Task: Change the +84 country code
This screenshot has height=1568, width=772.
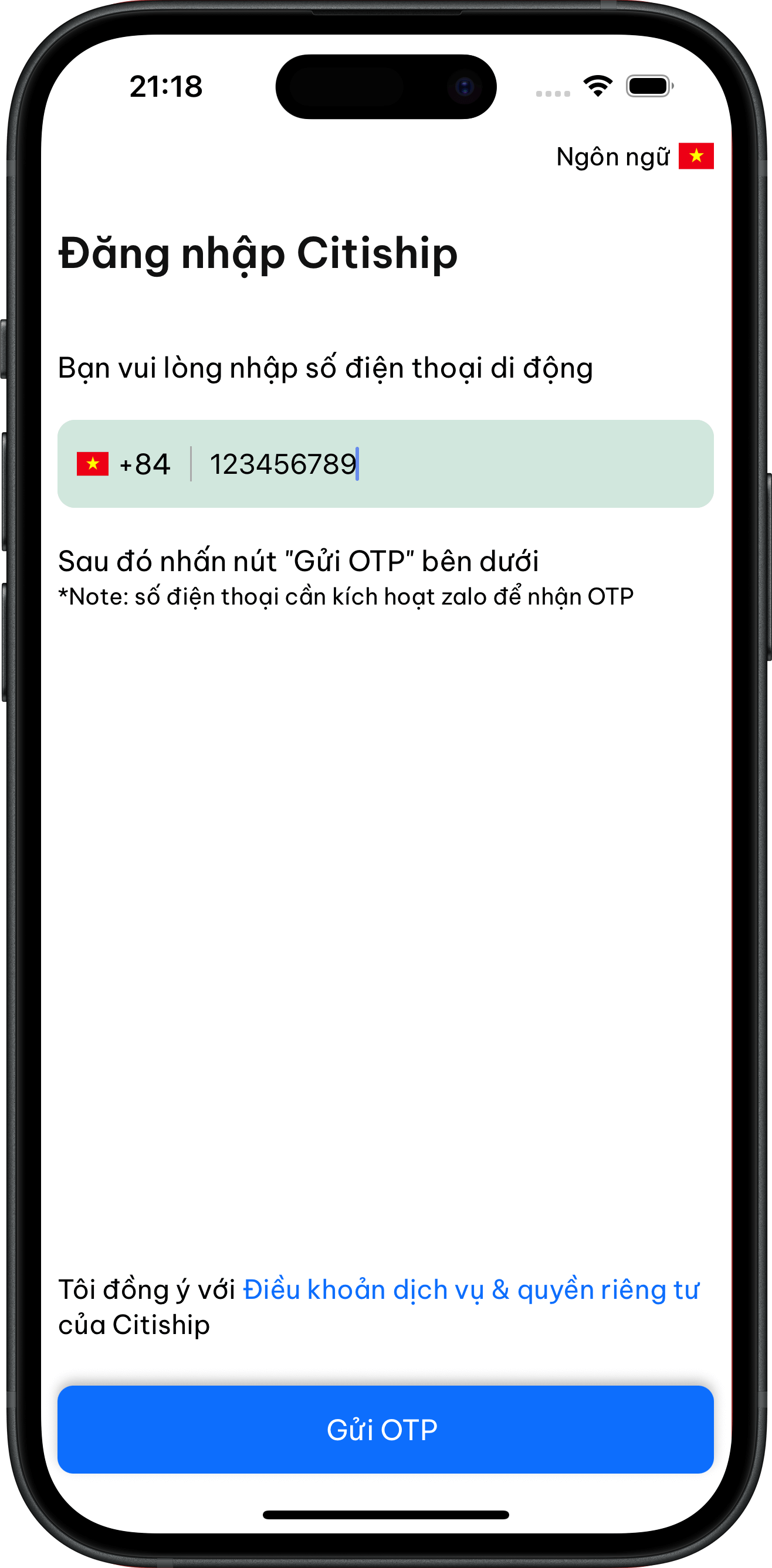Action: tap(123, 464)
